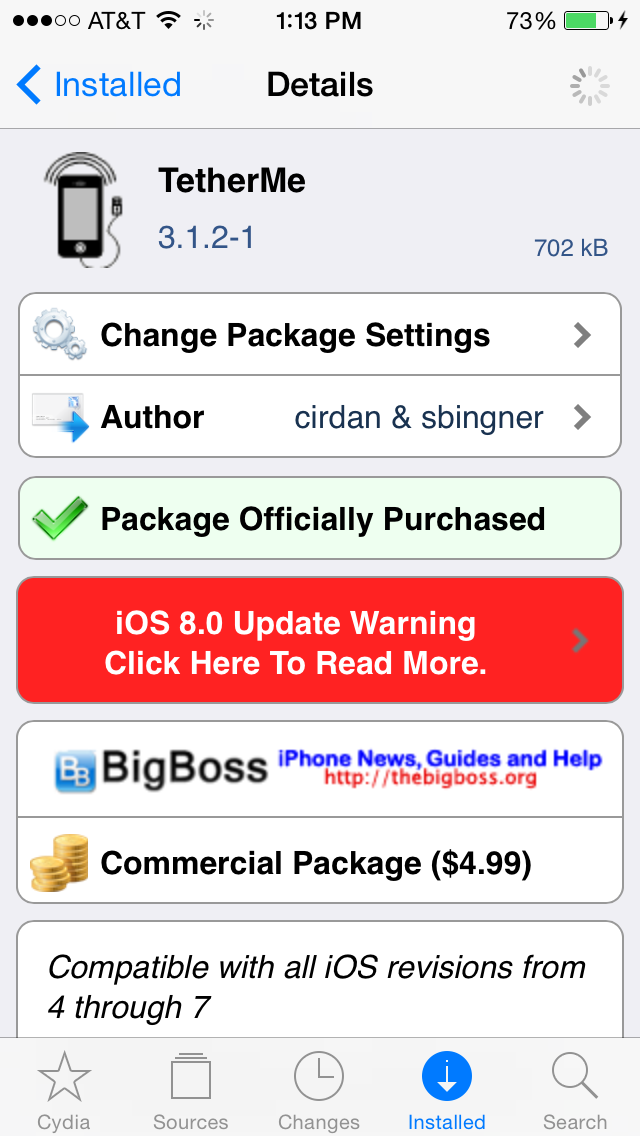Open the BigBoss banner link
640x1136 pixels.
click(320, 769)
